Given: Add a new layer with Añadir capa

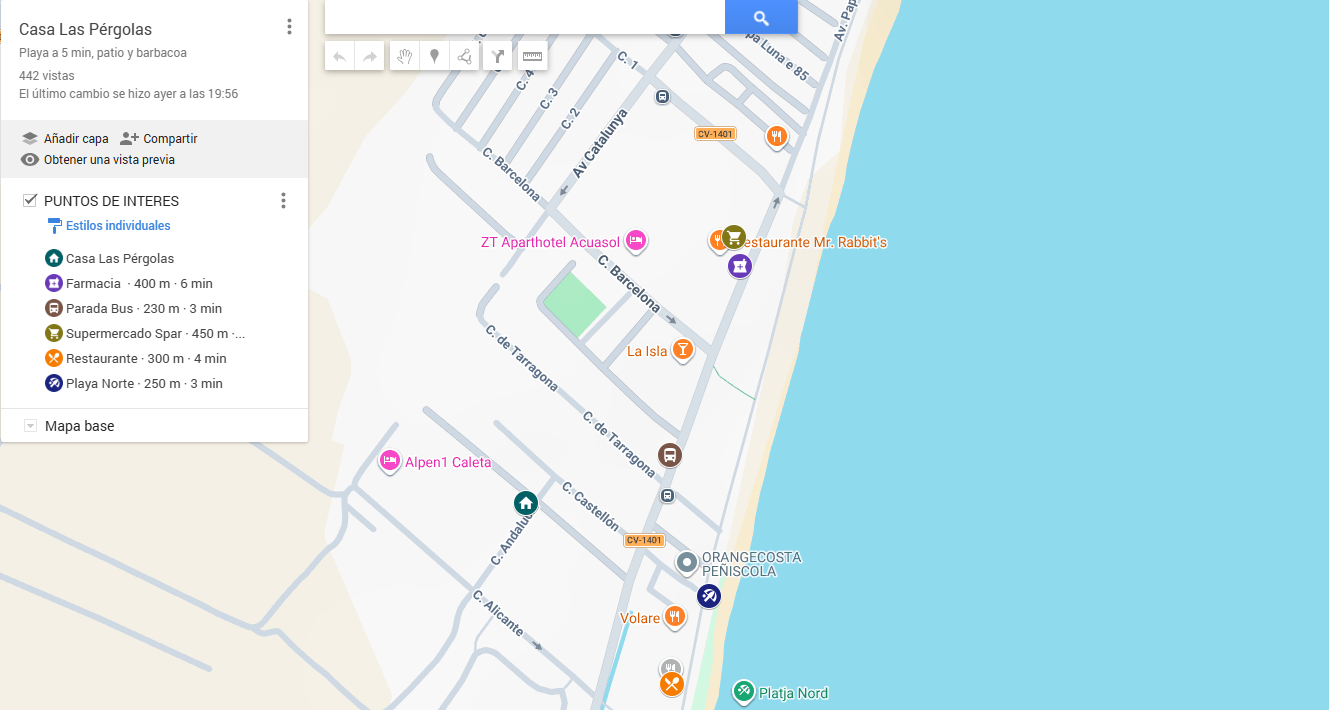Looking at the screenshot, I should pos(66,139).
